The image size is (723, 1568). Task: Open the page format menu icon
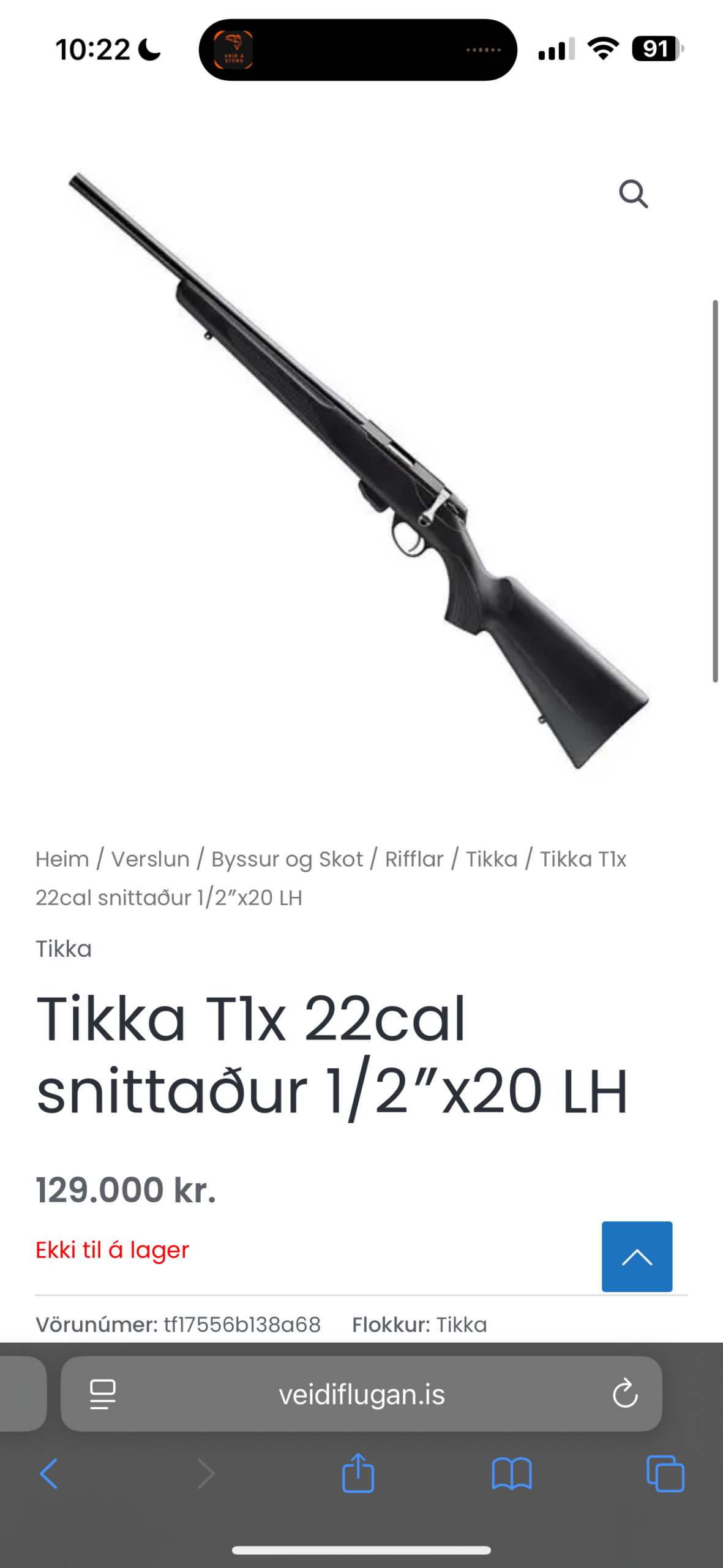pos(103,1395)
